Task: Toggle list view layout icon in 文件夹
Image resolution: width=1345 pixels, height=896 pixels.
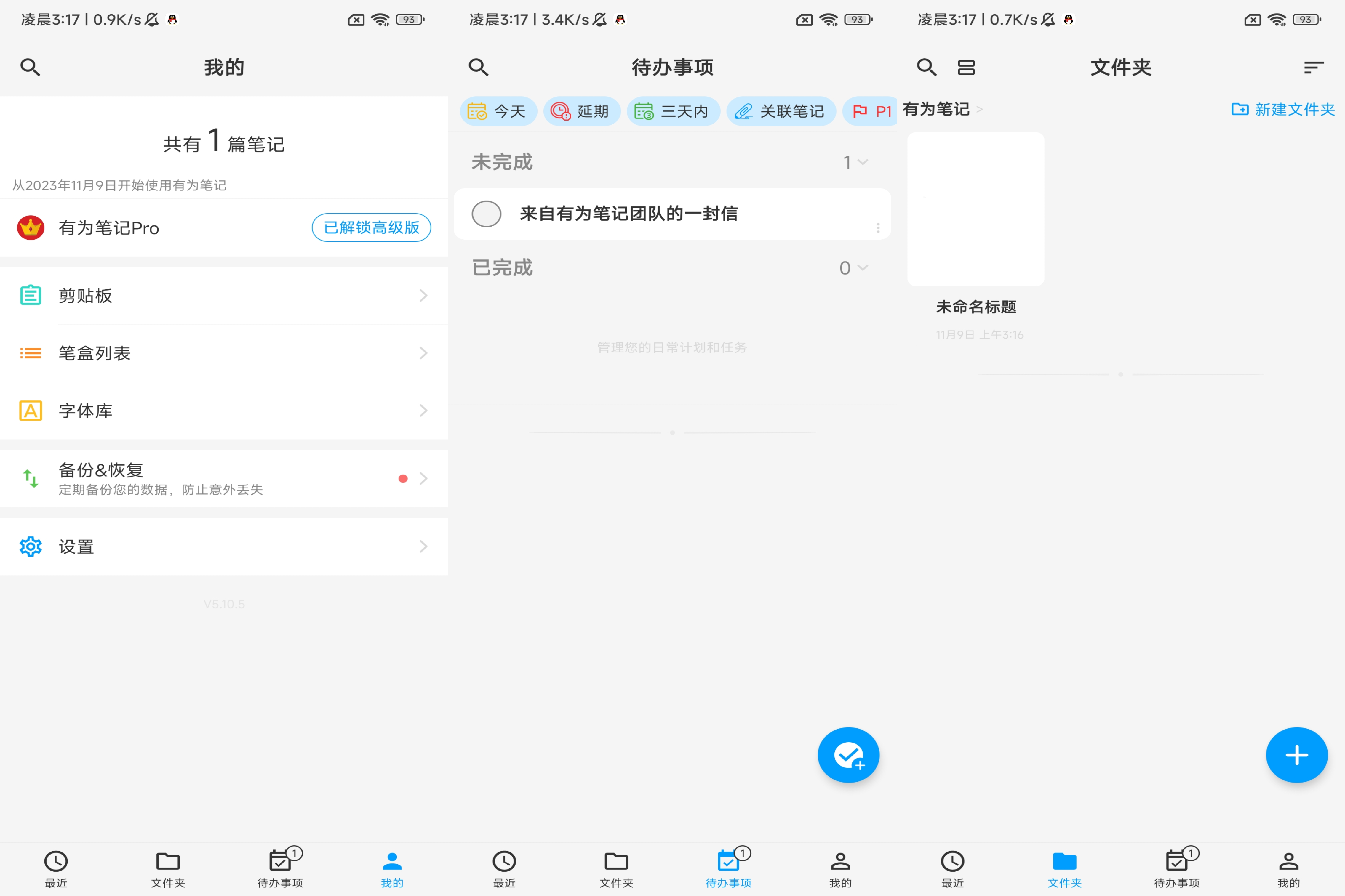Action: 966,68
